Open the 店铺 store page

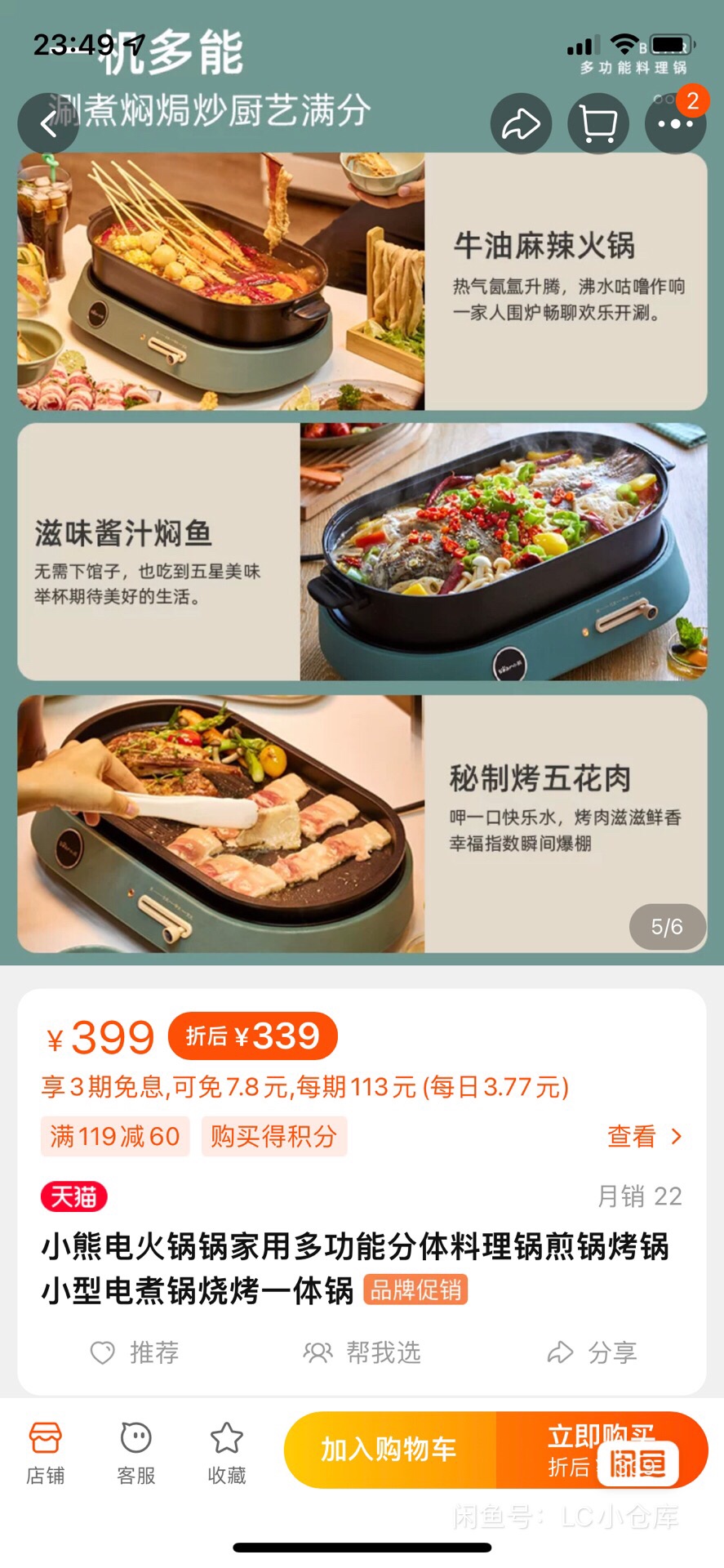click(x=46, y=1452)
